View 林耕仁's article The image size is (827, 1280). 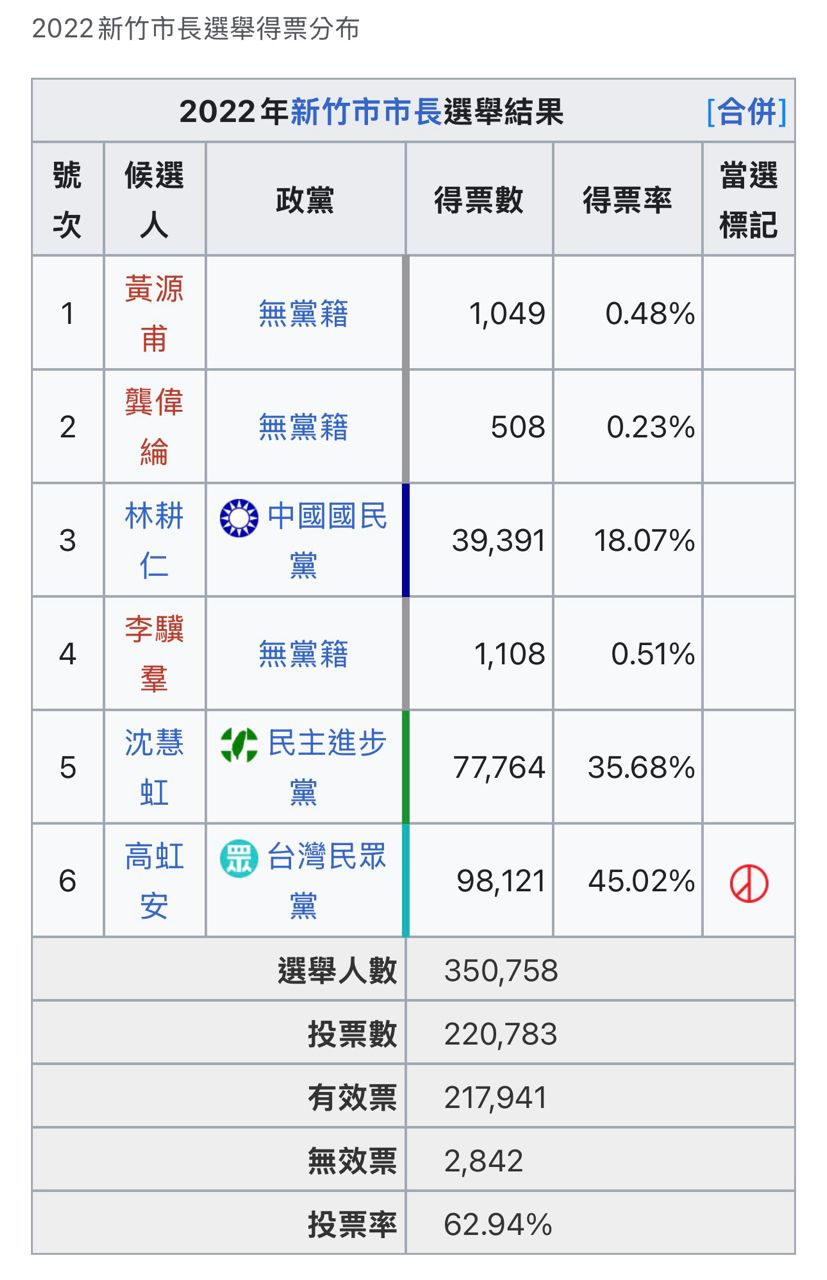coord(154,540)
